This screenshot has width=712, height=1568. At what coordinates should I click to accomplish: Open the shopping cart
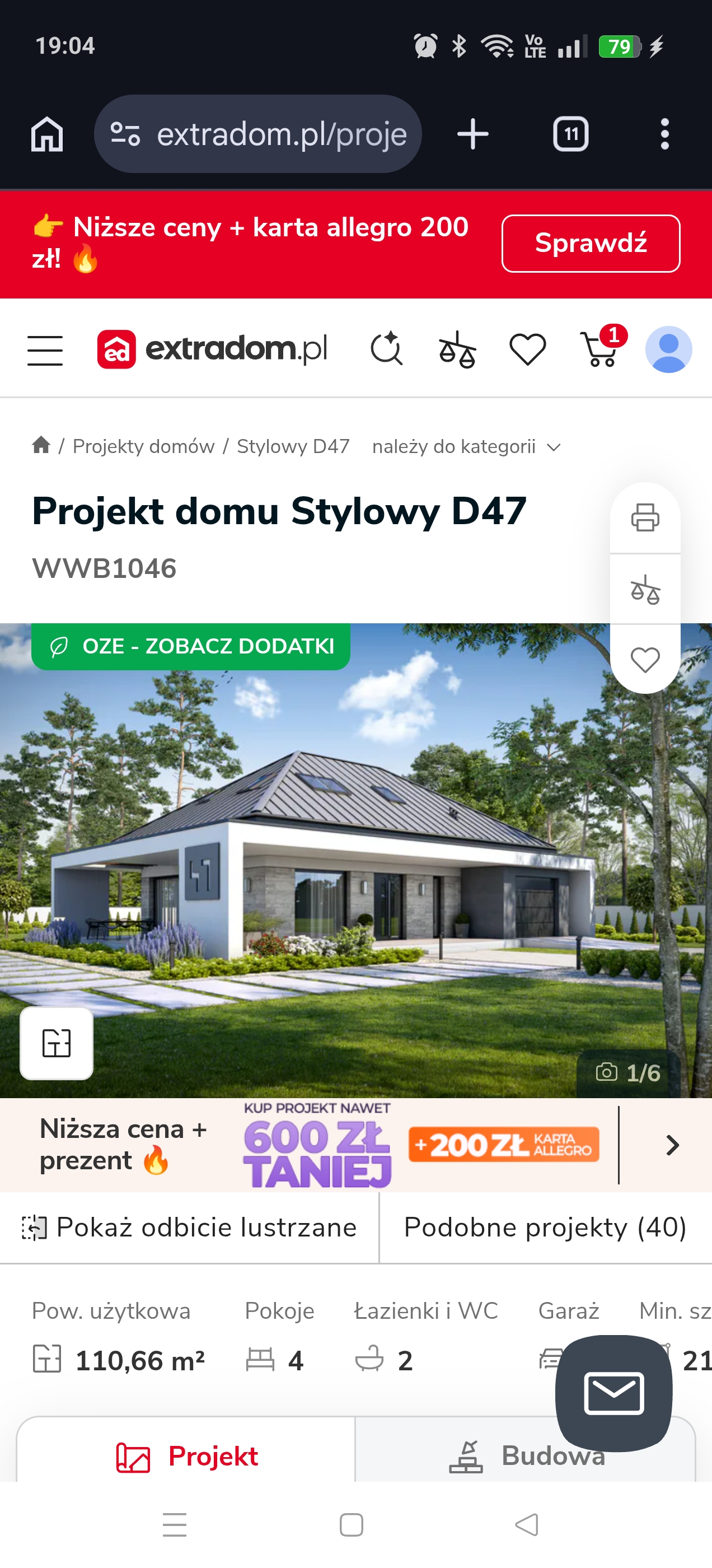[601, 349]
